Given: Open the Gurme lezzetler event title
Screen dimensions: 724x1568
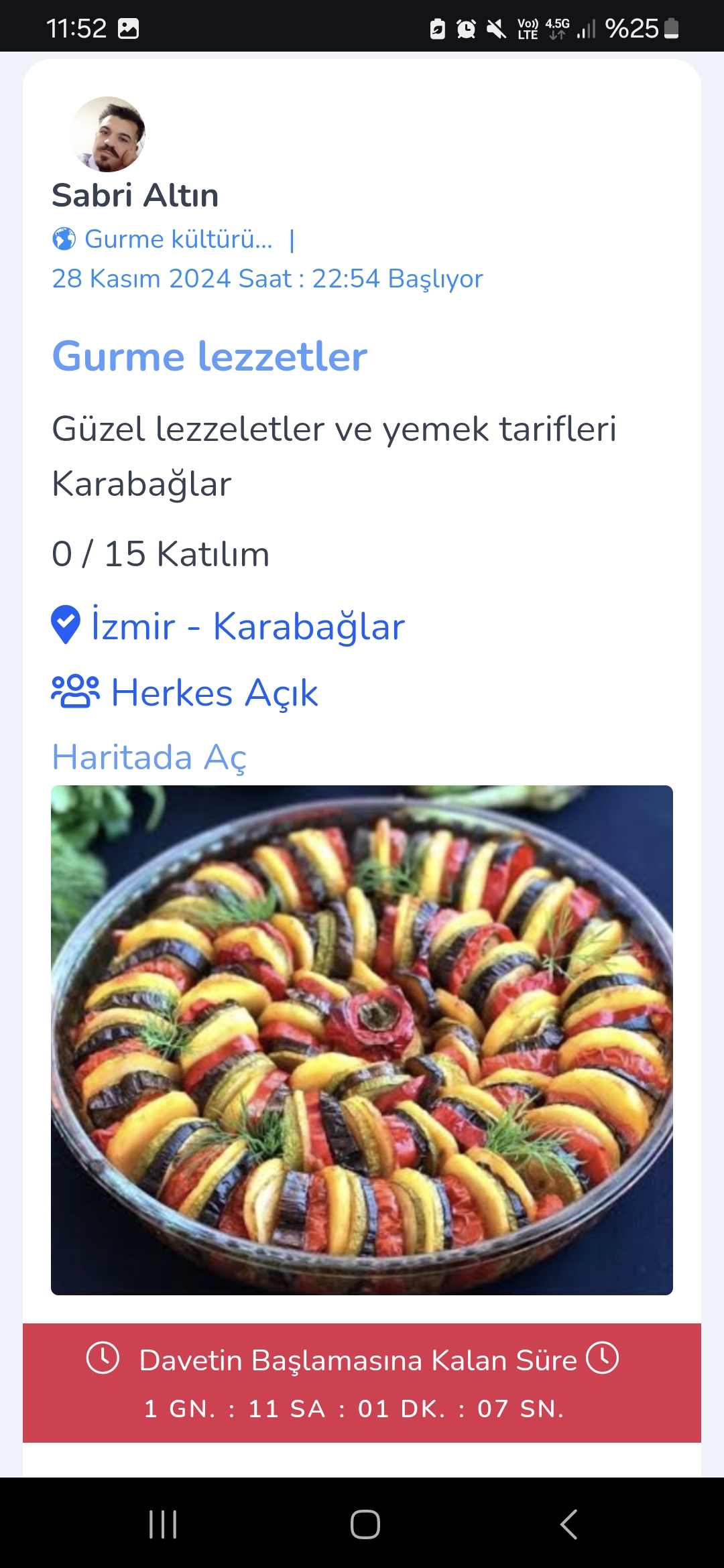Looking at the screenshot, I should click(x=210, y=356).
